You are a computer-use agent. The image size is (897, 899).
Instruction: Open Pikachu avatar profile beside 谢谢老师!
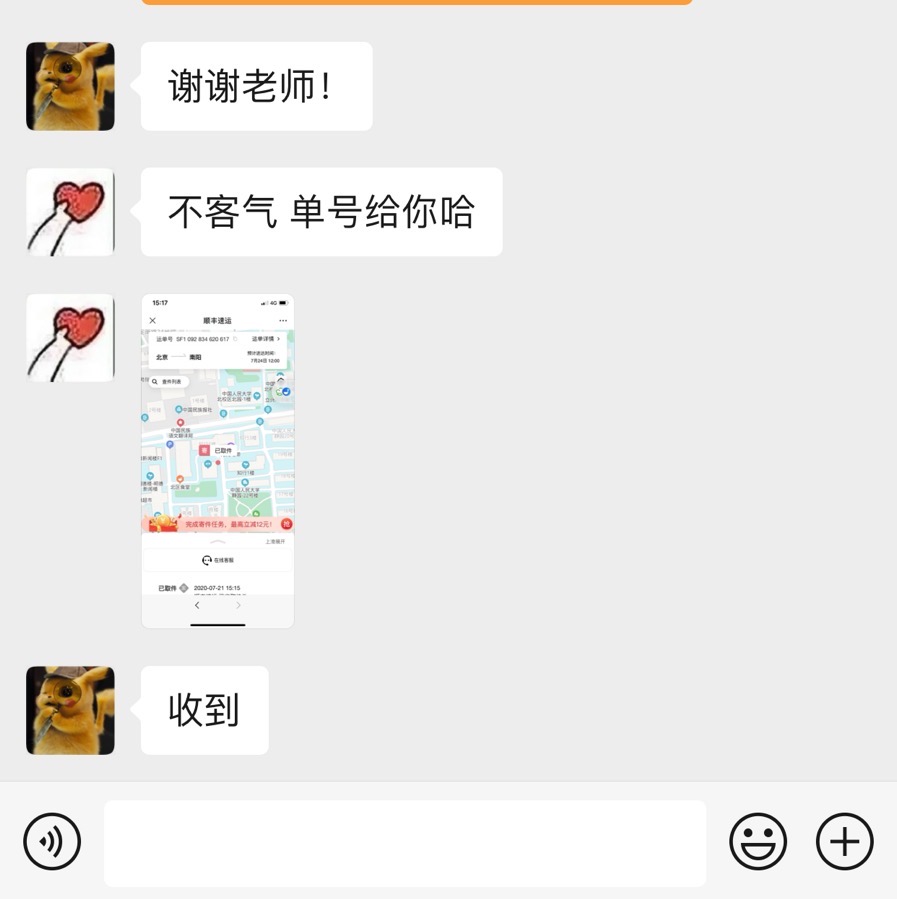pos(70,86)
